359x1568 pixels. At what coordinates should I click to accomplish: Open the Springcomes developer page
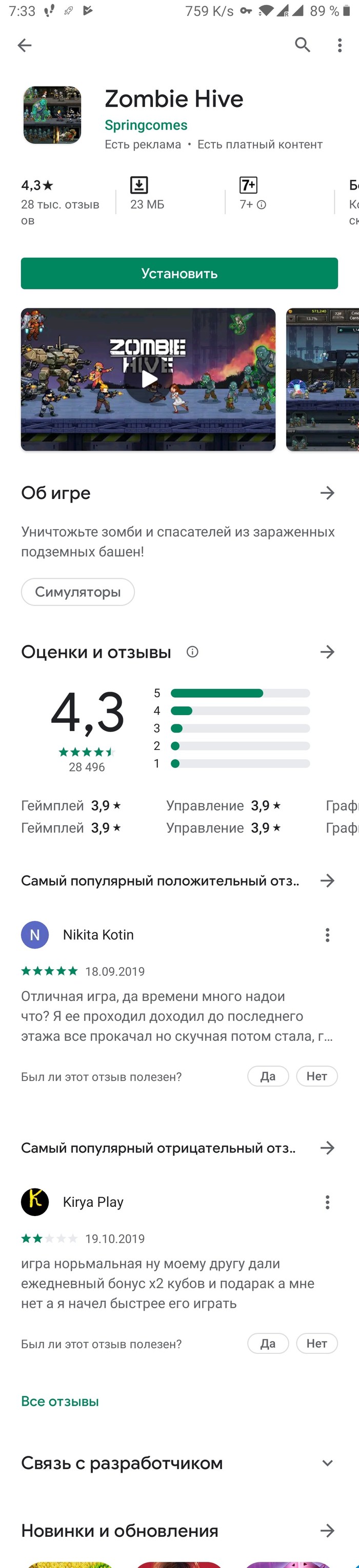[146, 125]
